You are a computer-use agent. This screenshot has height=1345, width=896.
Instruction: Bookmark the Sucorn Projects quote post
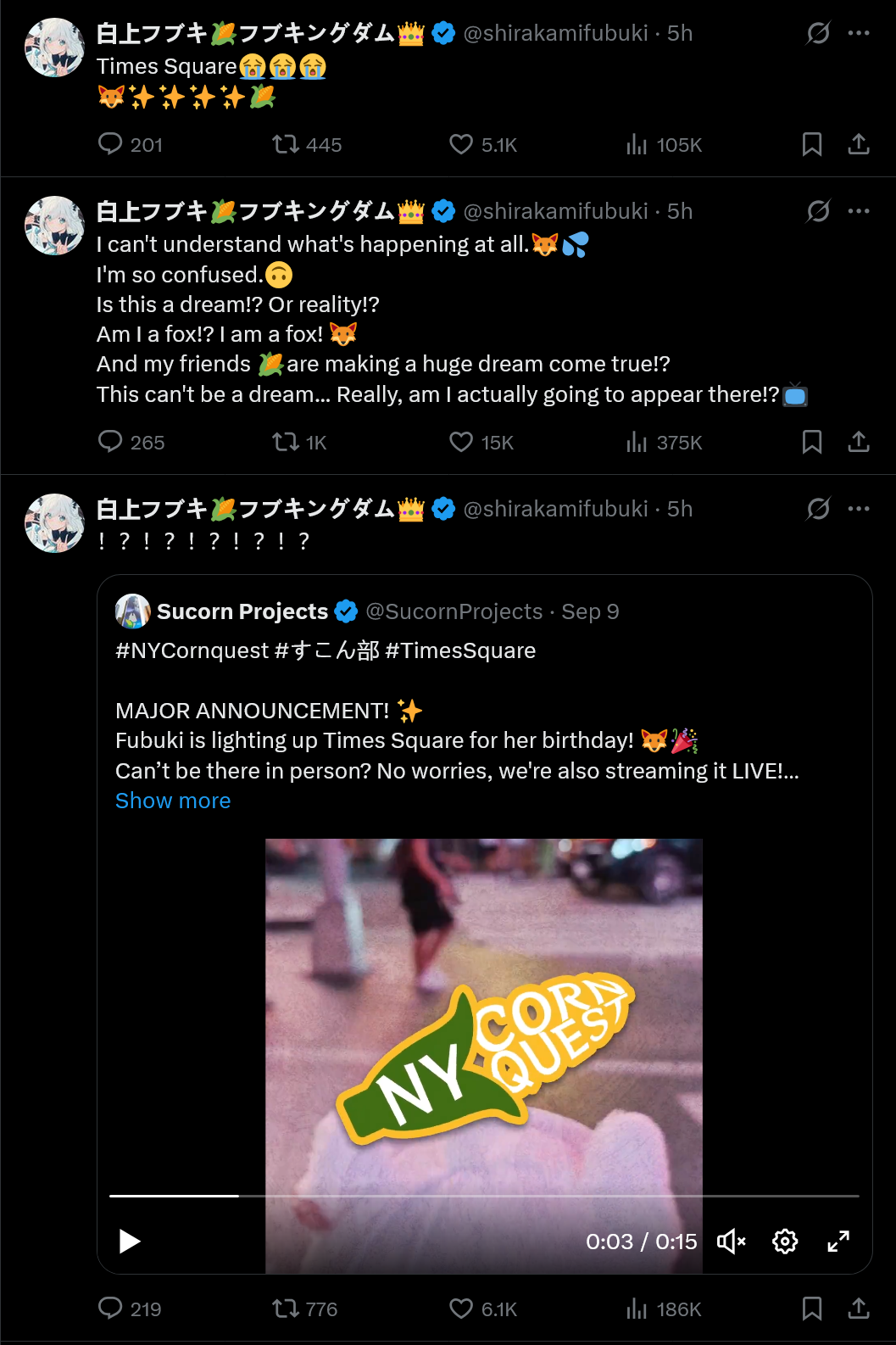pos(811,1309)
